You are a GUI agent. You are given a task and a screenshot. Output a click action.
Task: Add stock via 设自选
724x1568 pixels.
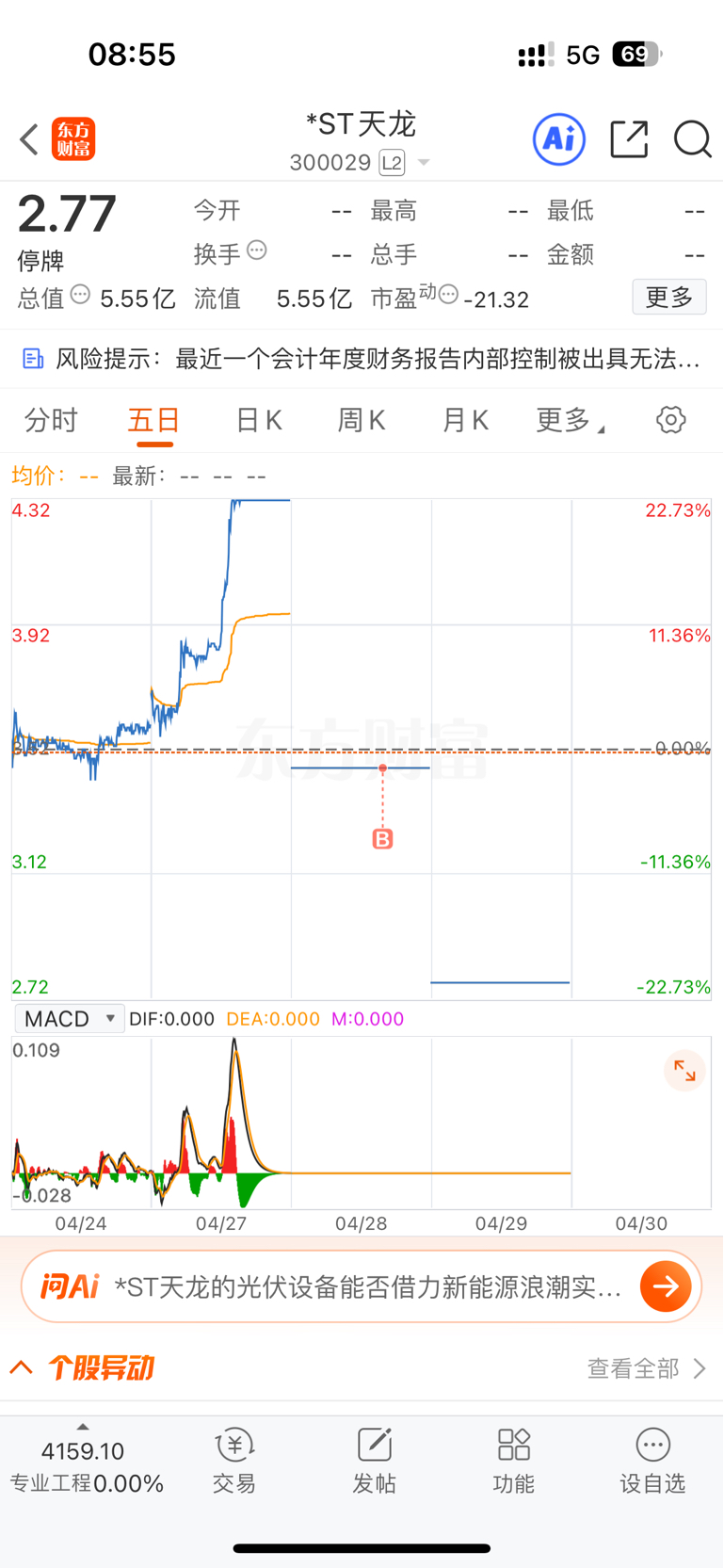click(652, 1462)
